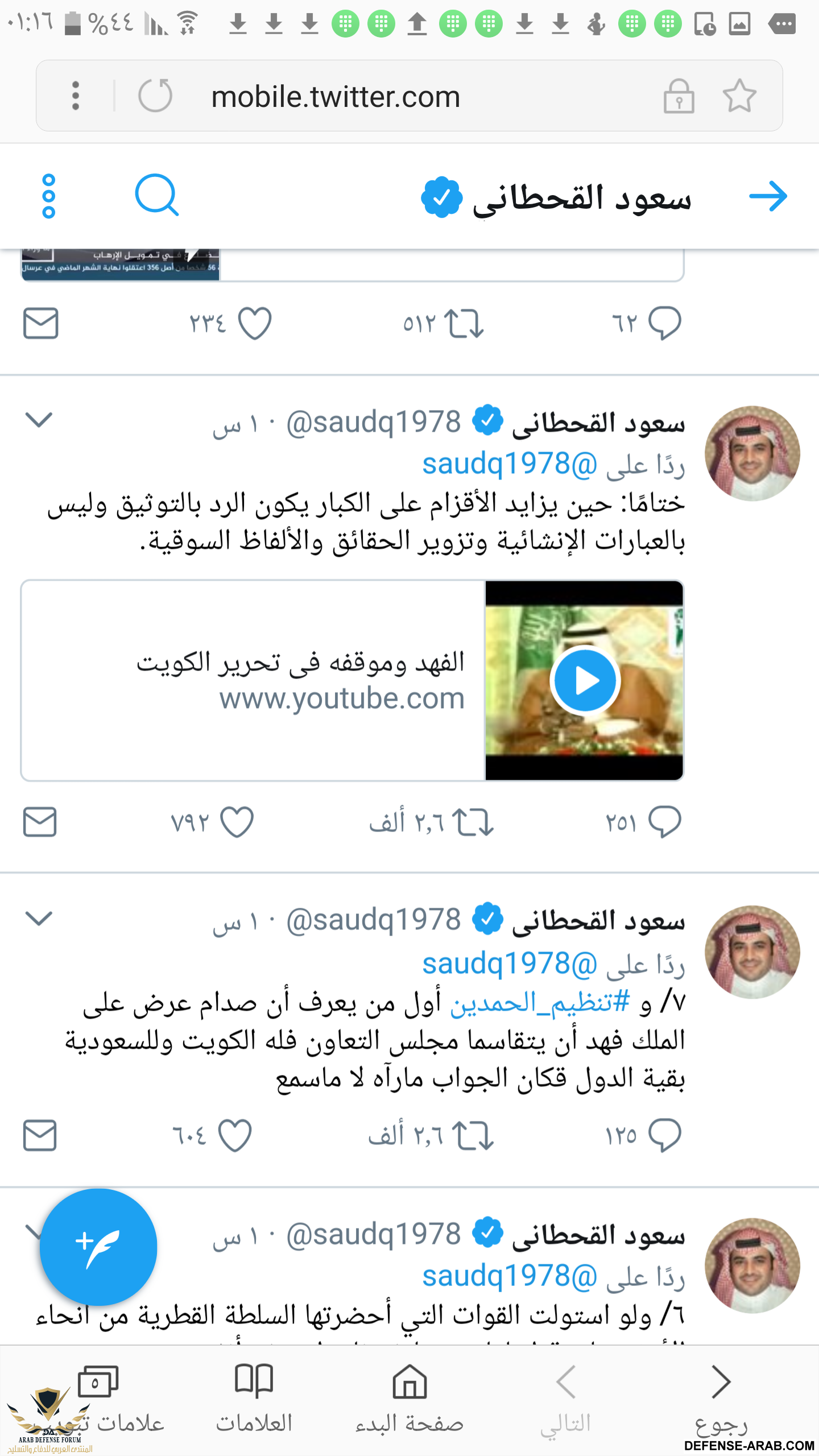Like the tweet with ٢٣٤ likes
The width and height of the screenshot is (819, 1456).
click(254, 324)
